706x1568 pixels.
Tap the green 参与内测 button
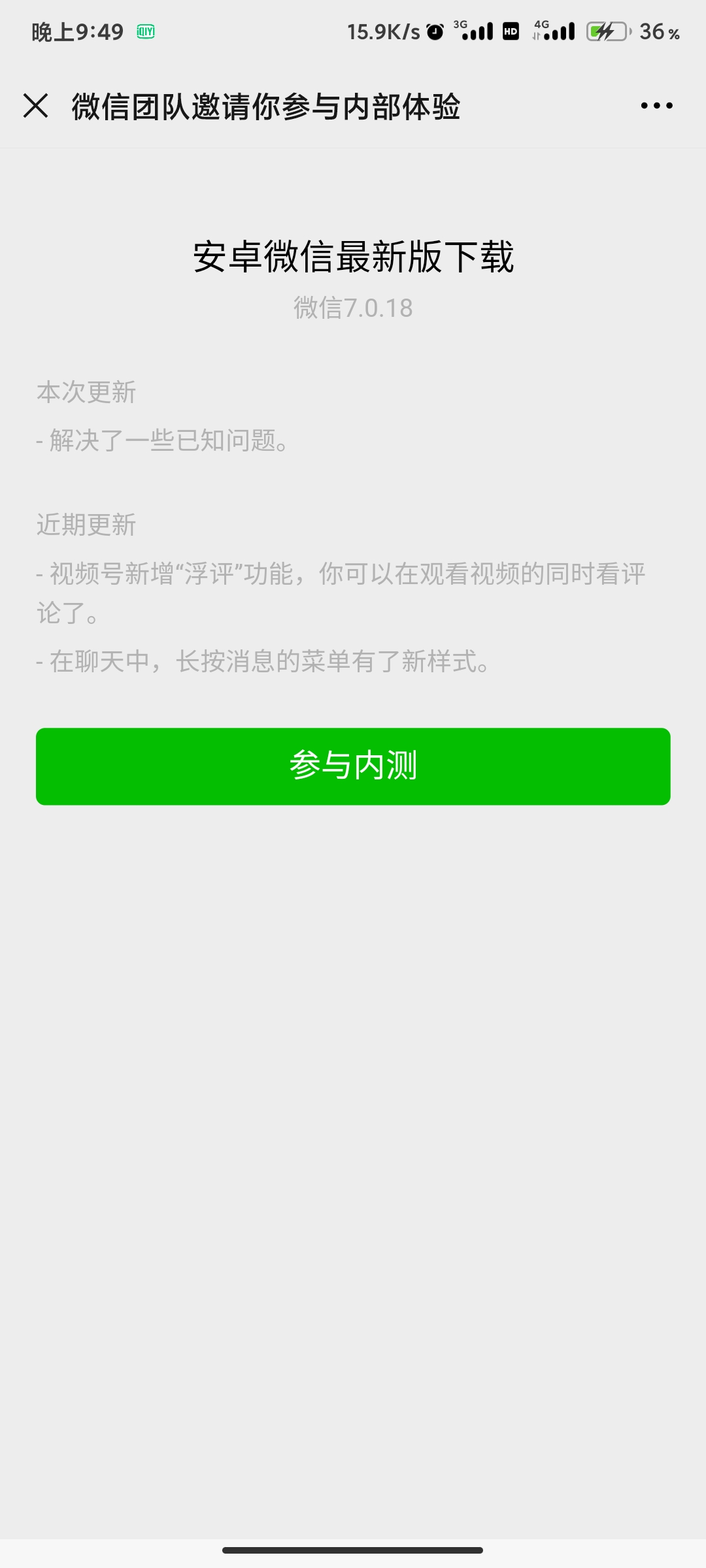click(353, 766)
